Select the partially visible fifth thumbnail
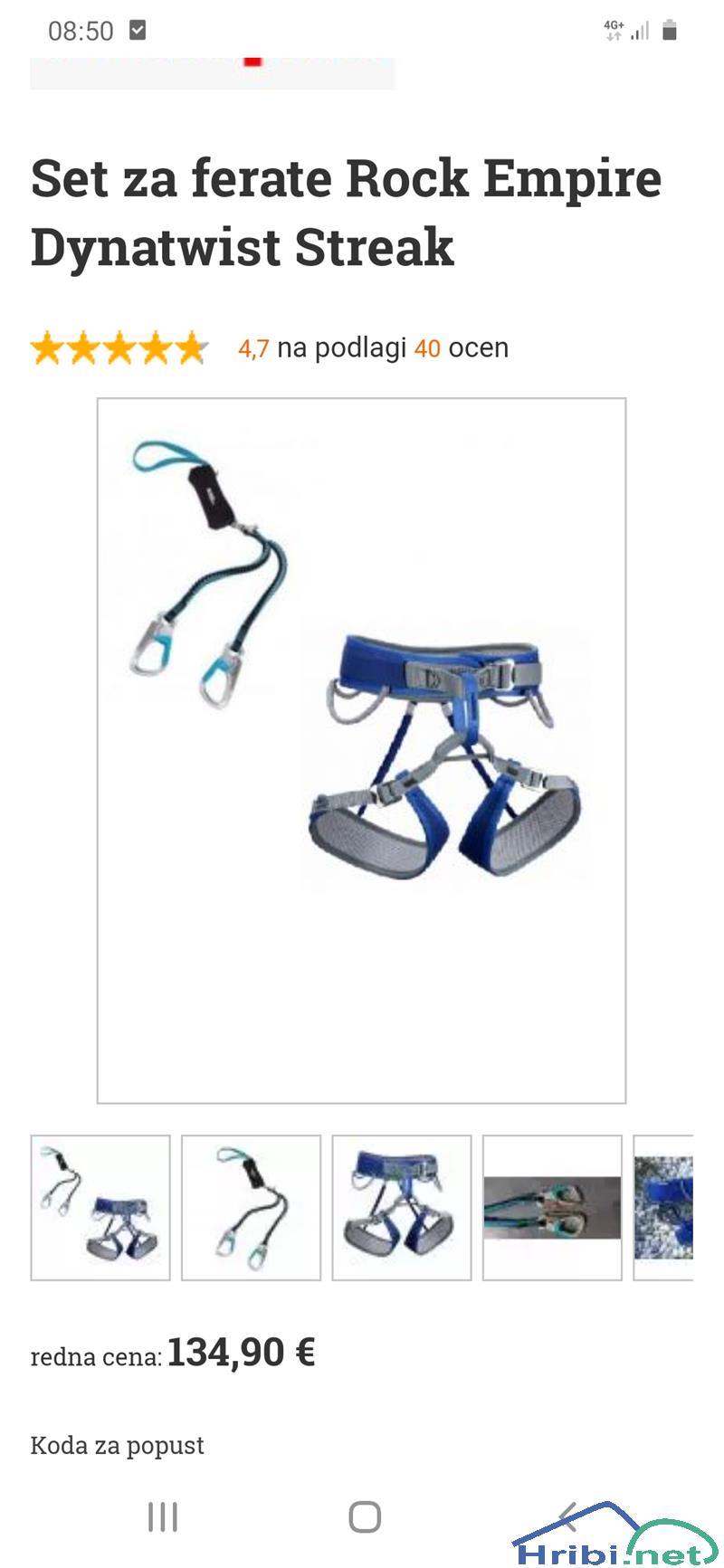This screenshot has height=1568, width=724. pos(664,1207)
